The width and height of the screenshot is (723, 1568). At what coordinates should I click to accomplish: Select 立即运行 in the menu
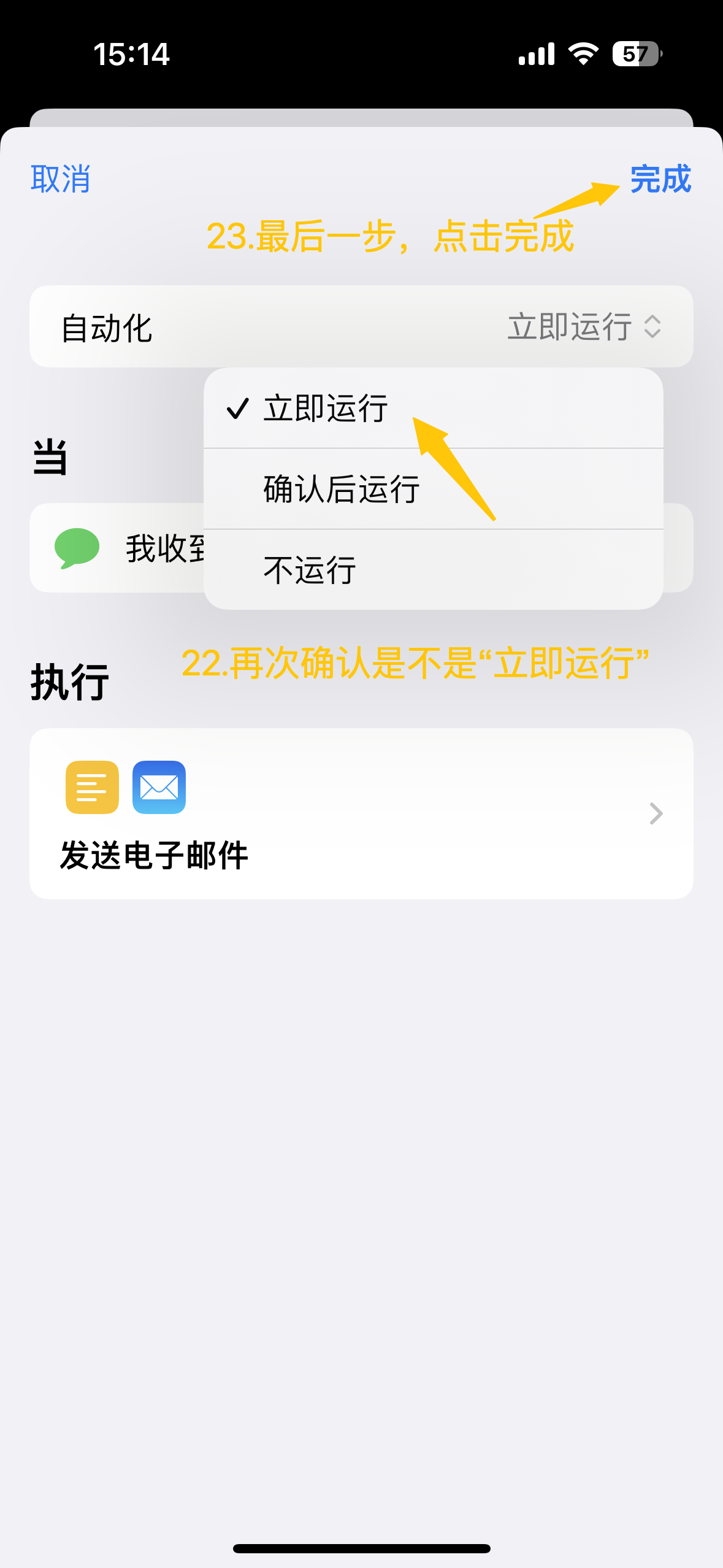tap(325, 409)
